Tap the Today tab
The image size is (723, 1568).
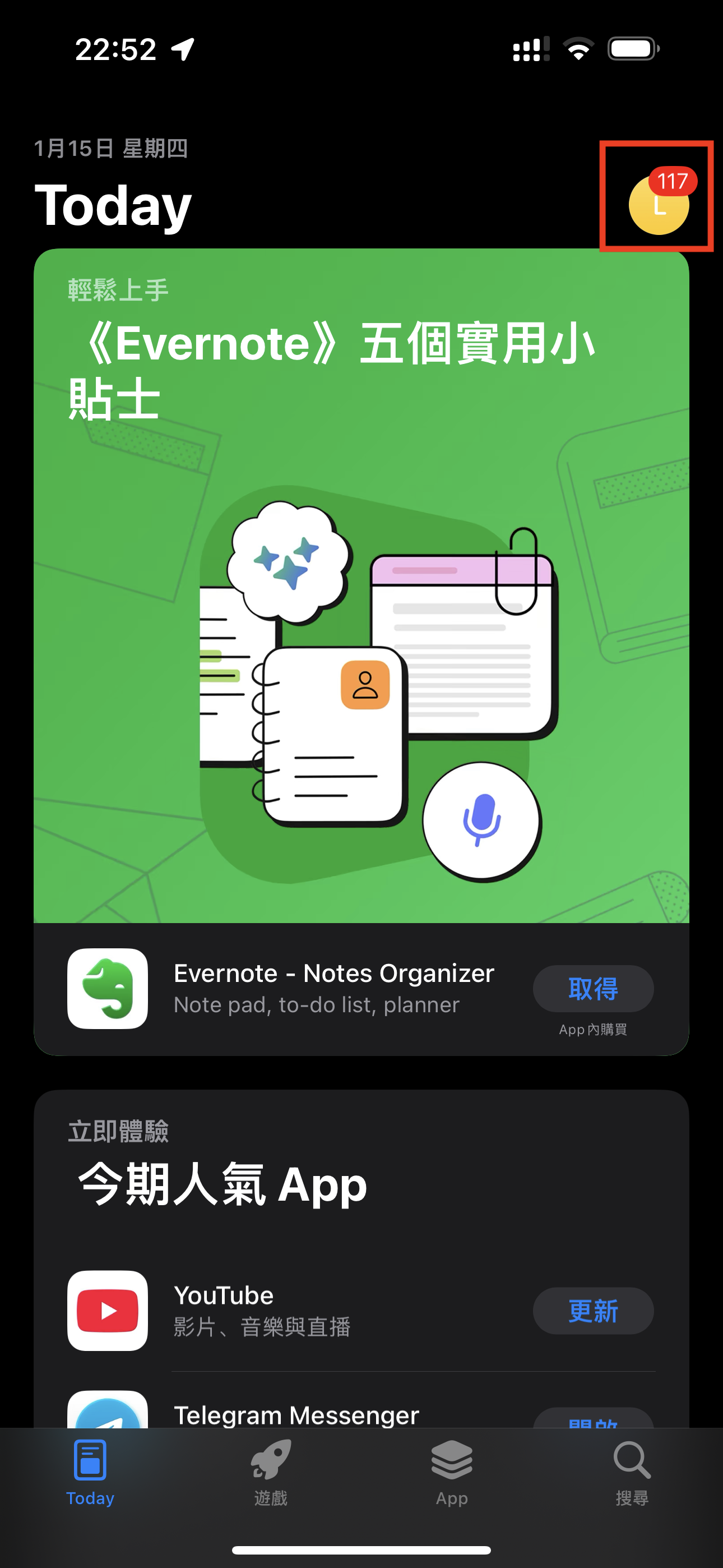[90, 1470]
